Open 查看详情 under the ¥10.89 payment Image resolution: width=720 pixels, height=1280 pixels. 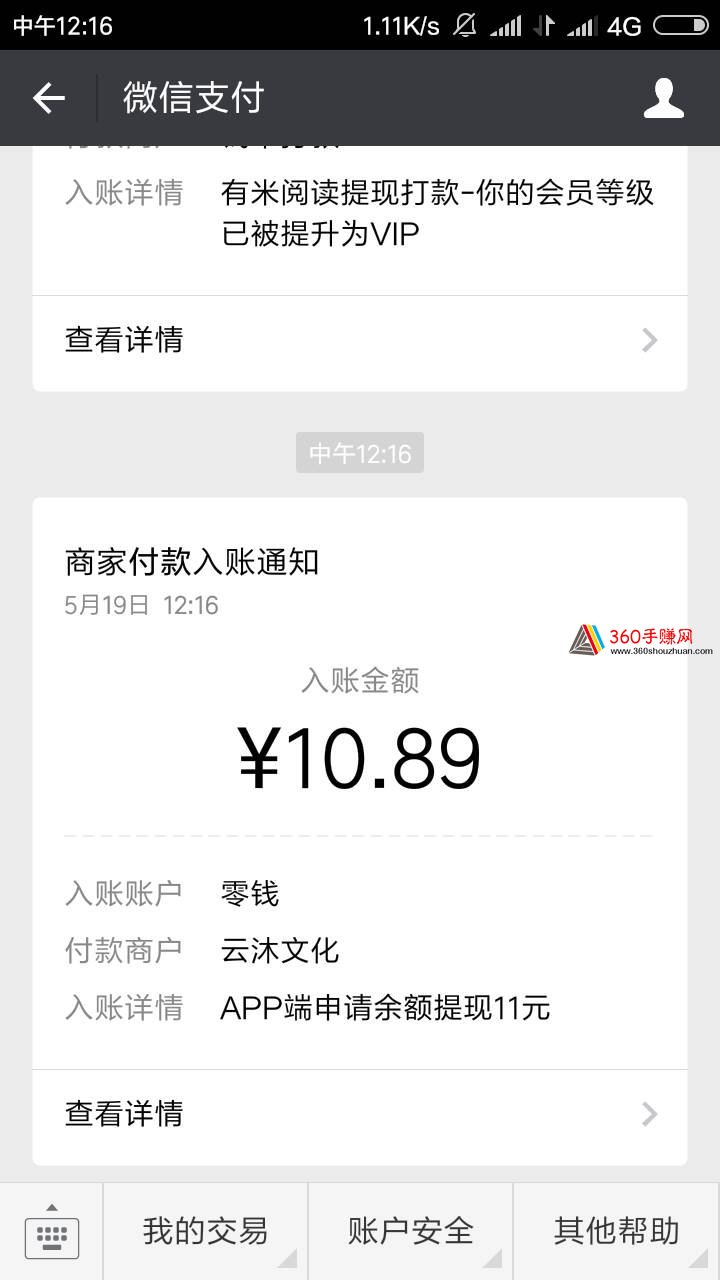tap(360, 1113)
